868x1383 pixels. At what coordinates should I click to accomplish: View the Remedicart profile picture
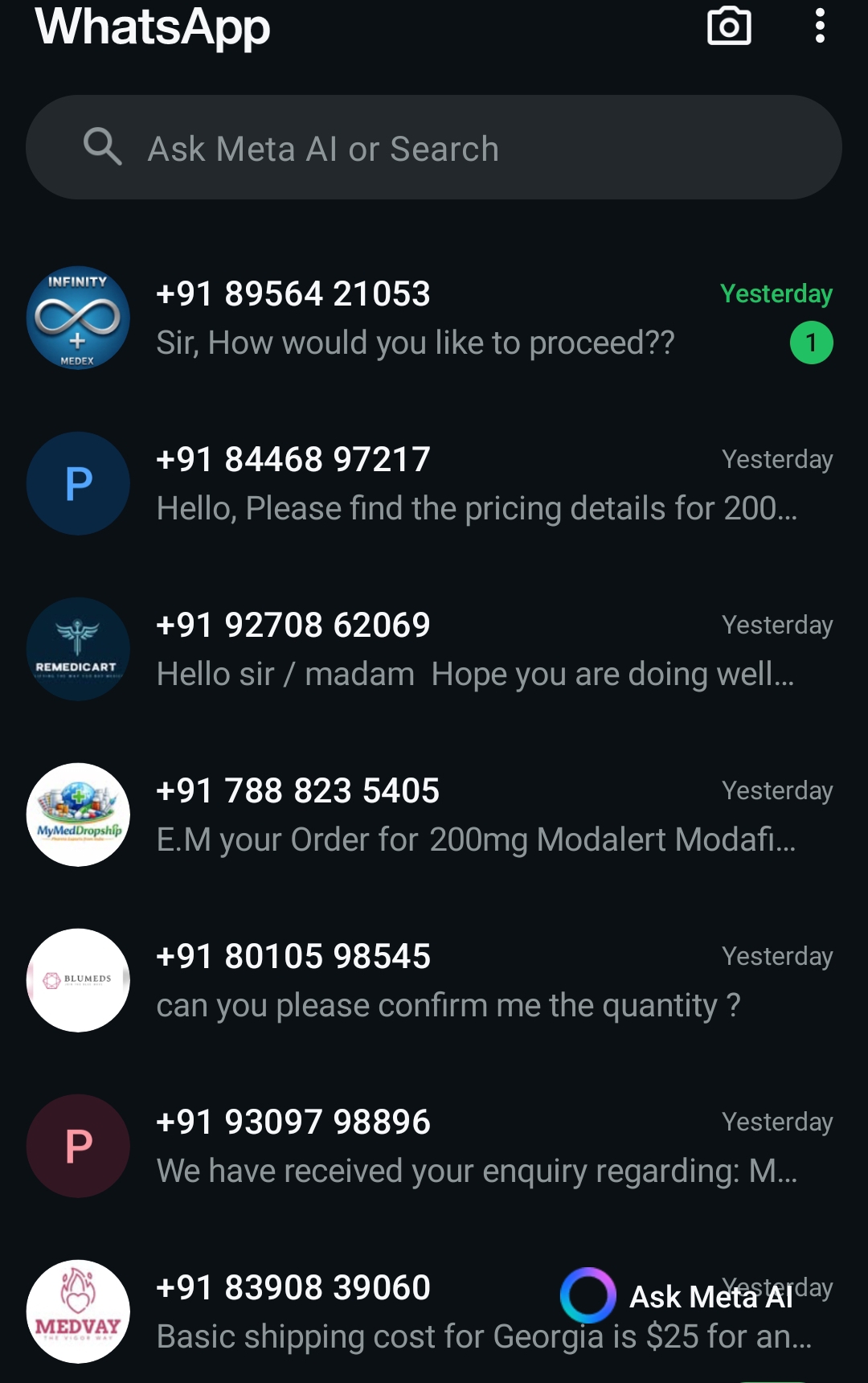pos(78,650)
